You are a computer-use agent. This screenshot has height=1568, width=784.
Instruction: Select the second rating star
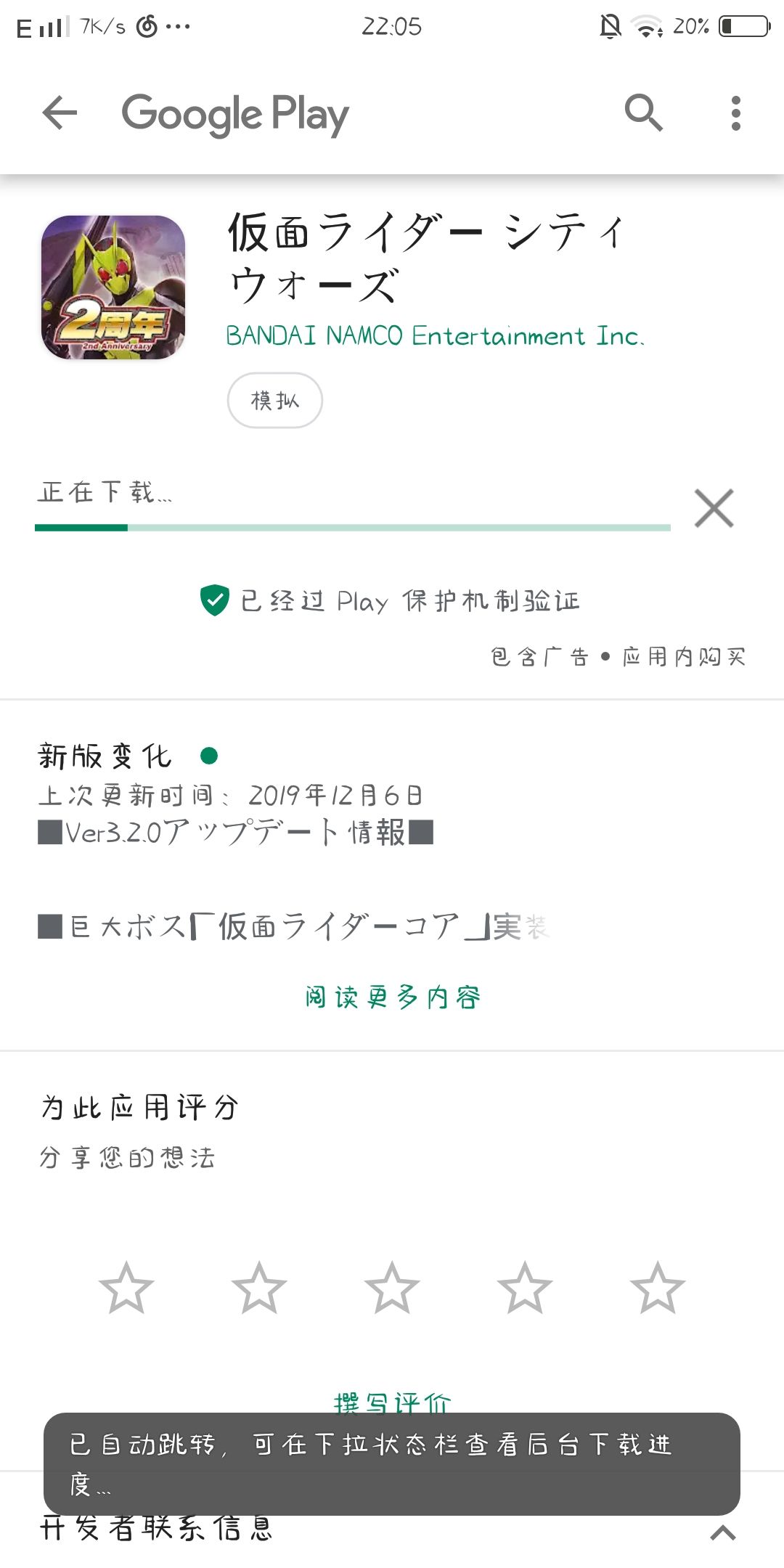click(x=259, y=1289)
